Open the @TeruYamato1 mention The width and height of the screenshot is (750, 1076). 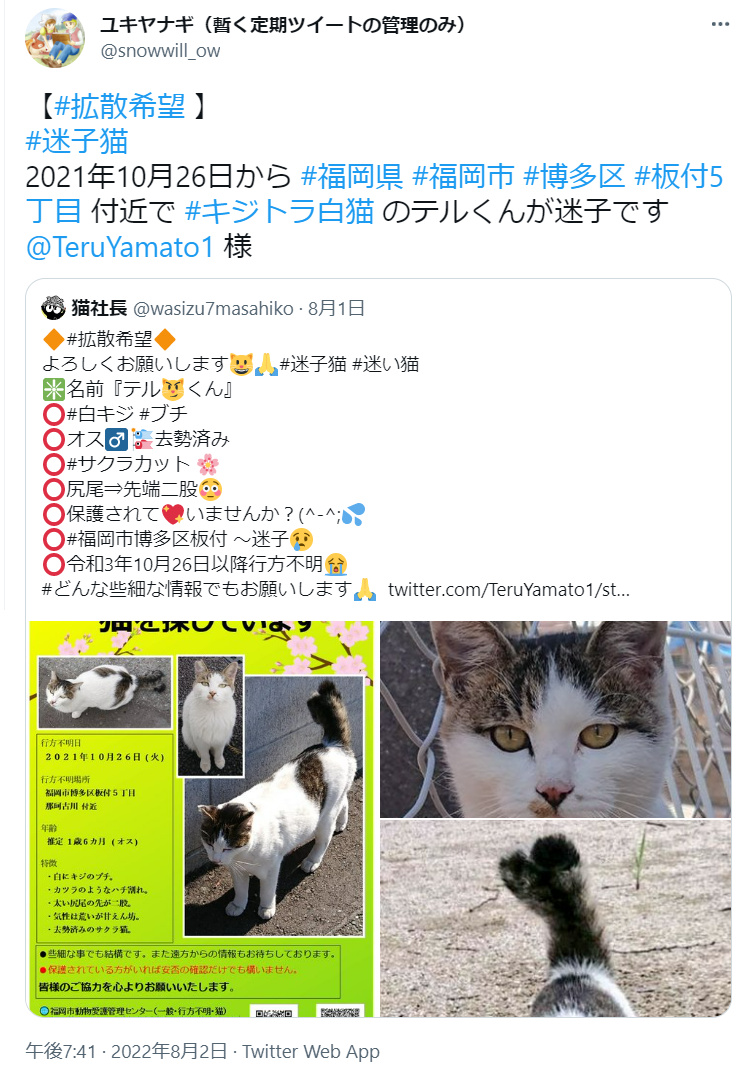click(120, 246)
